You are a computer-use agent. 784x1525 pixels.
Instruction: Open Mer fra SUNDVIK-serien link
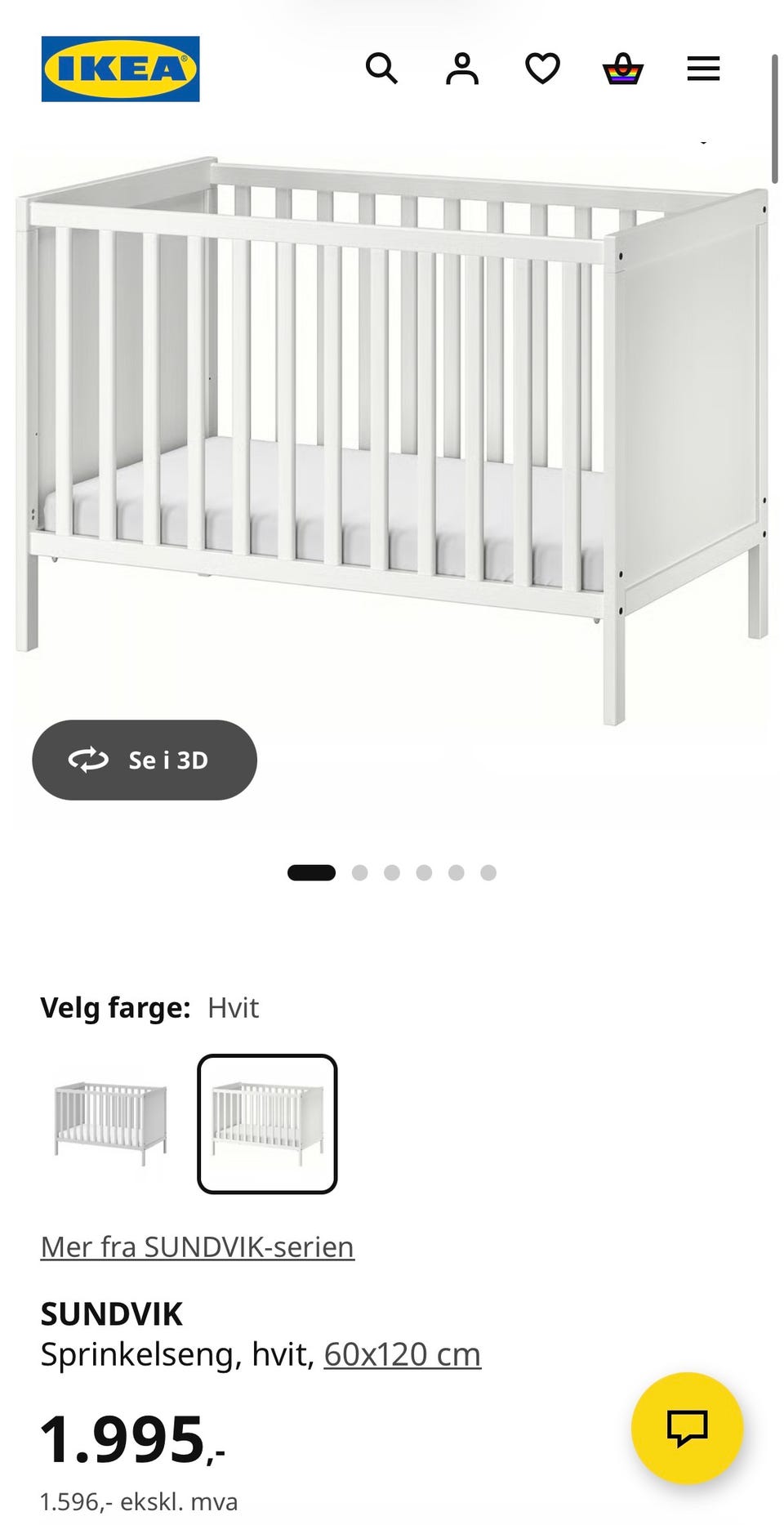198,1246
